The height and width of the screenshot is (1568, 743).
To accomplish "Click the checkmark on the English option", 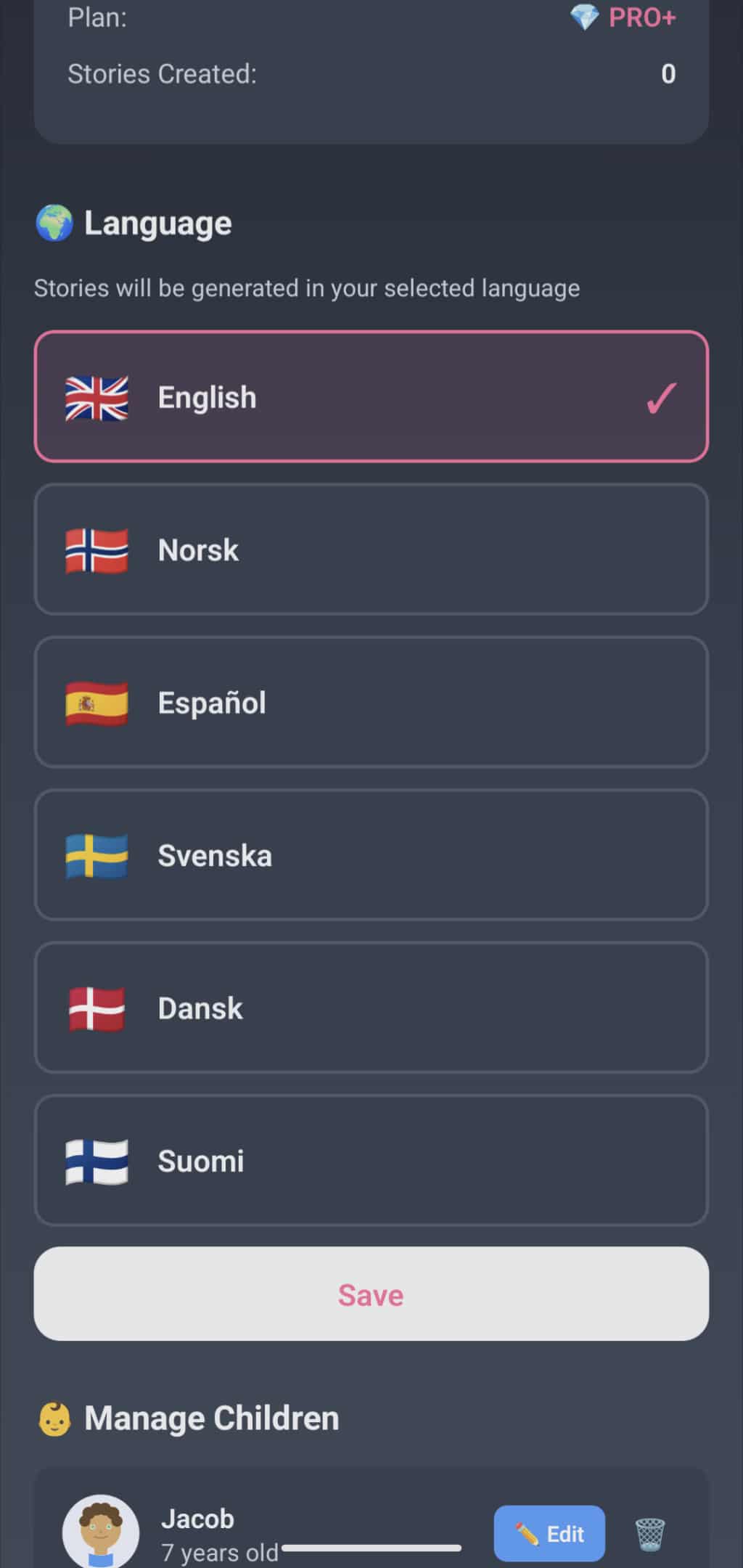I will point(659,396).
